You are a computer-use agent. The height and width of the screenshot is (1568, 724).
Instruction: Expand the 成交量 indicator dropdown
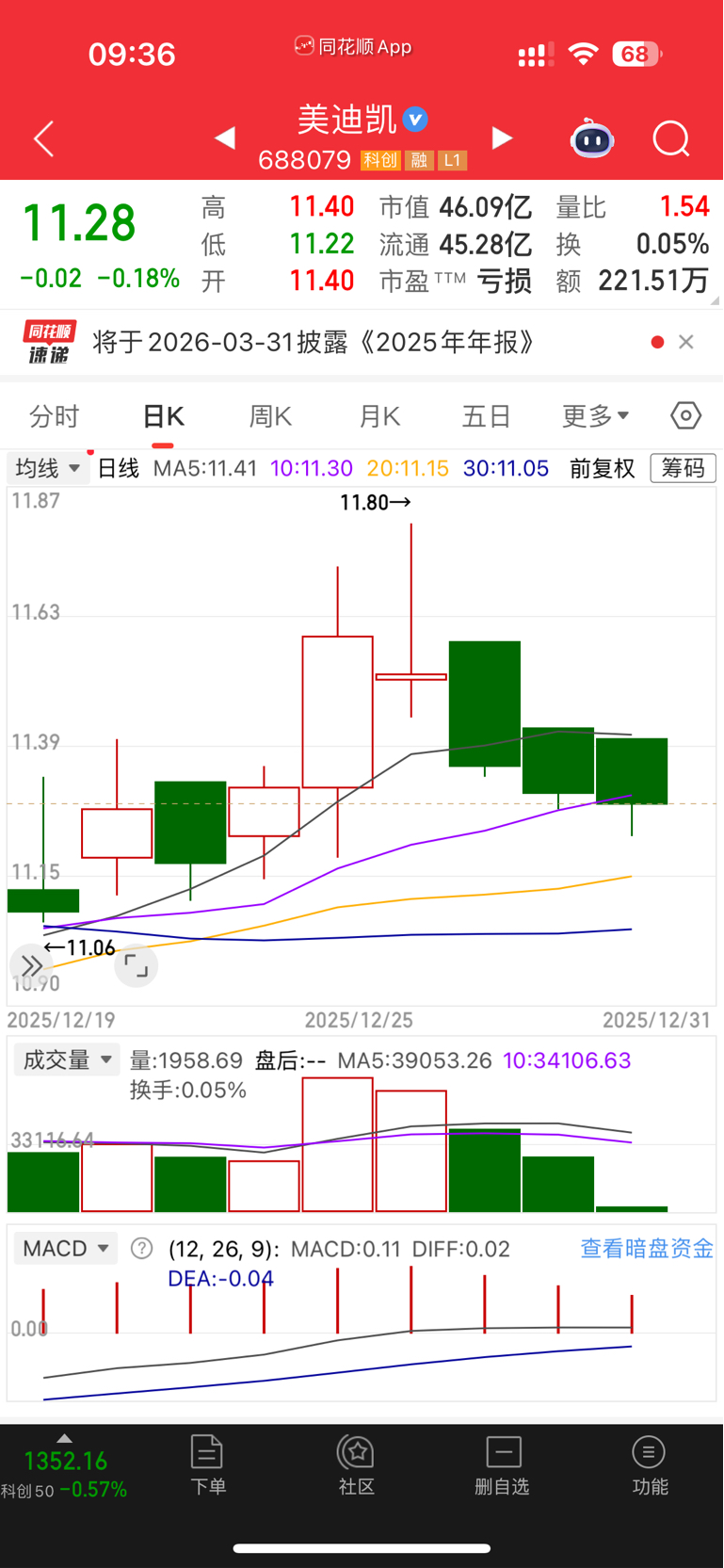point(67,1060)
